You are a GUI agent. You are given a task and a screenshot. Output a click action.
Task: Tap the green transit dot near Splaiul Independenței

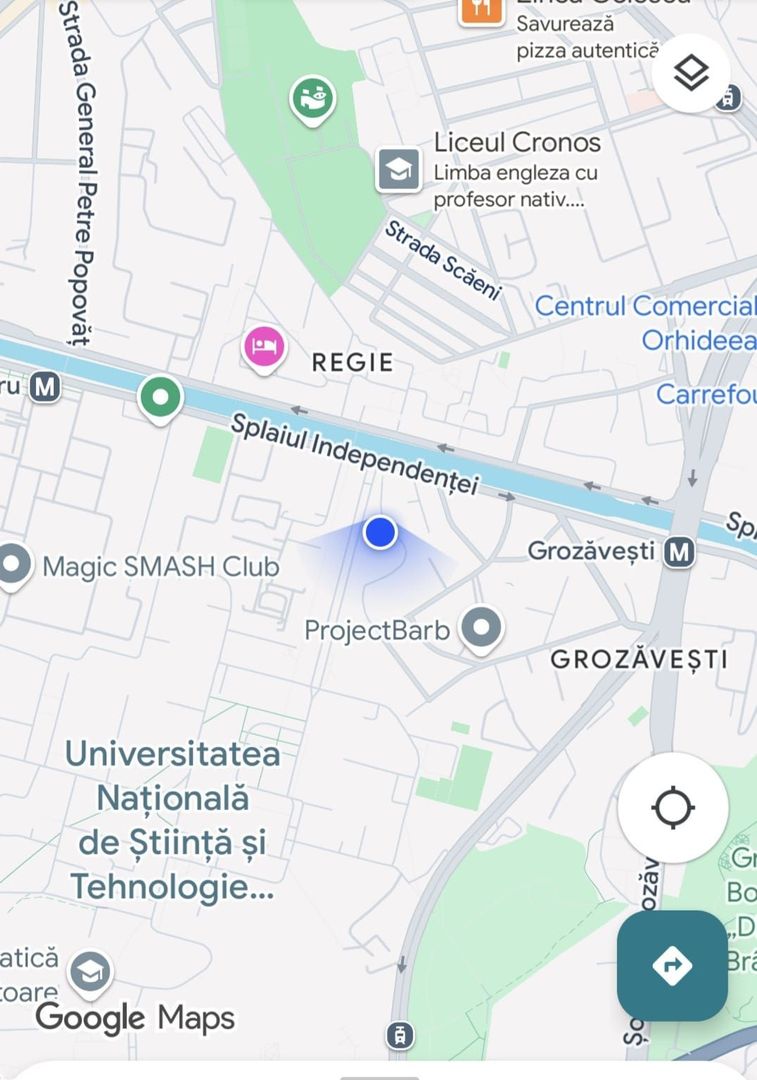click(159, 396)
